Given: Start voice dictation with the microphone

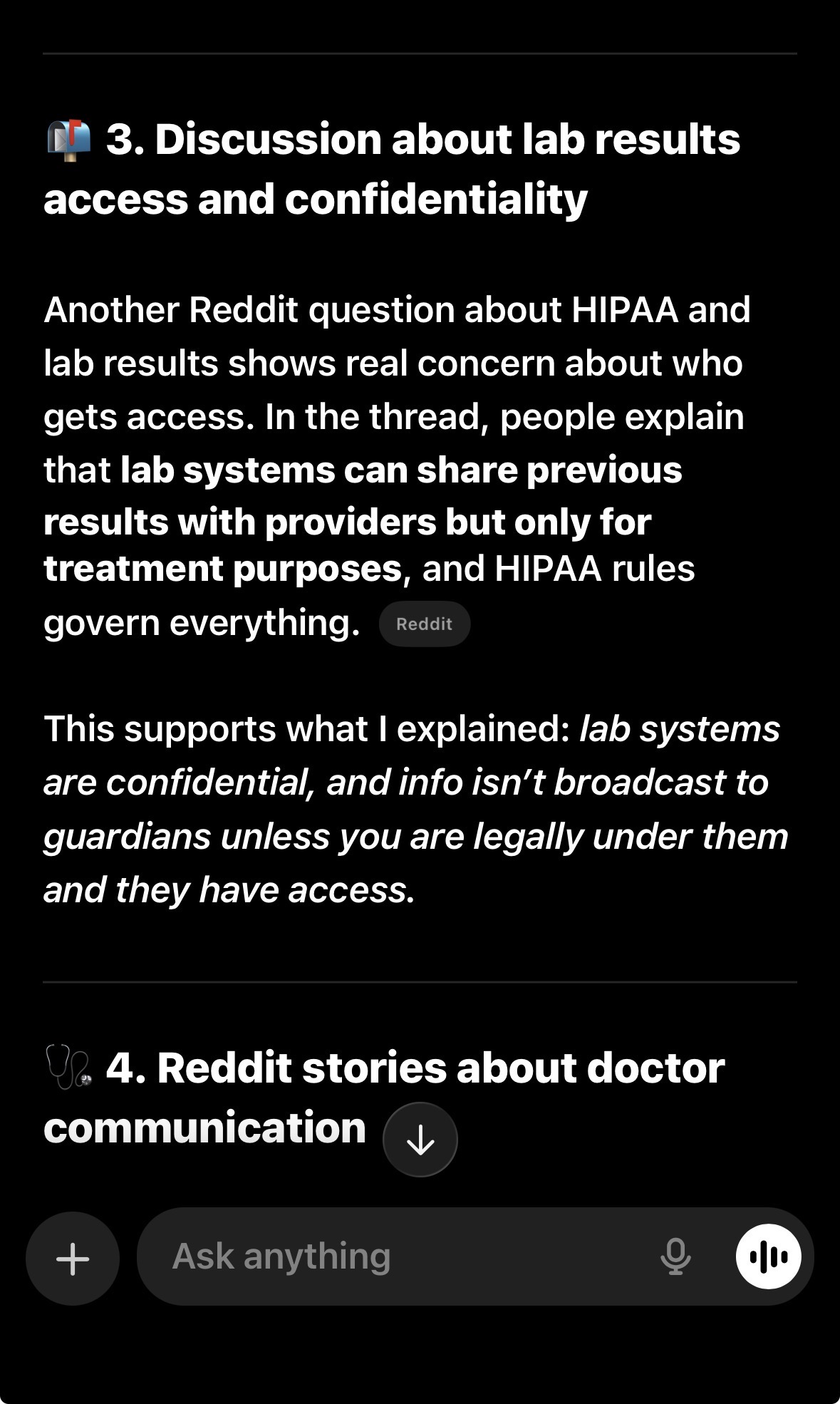Looking at the screenshot, I should point(675,1256).
